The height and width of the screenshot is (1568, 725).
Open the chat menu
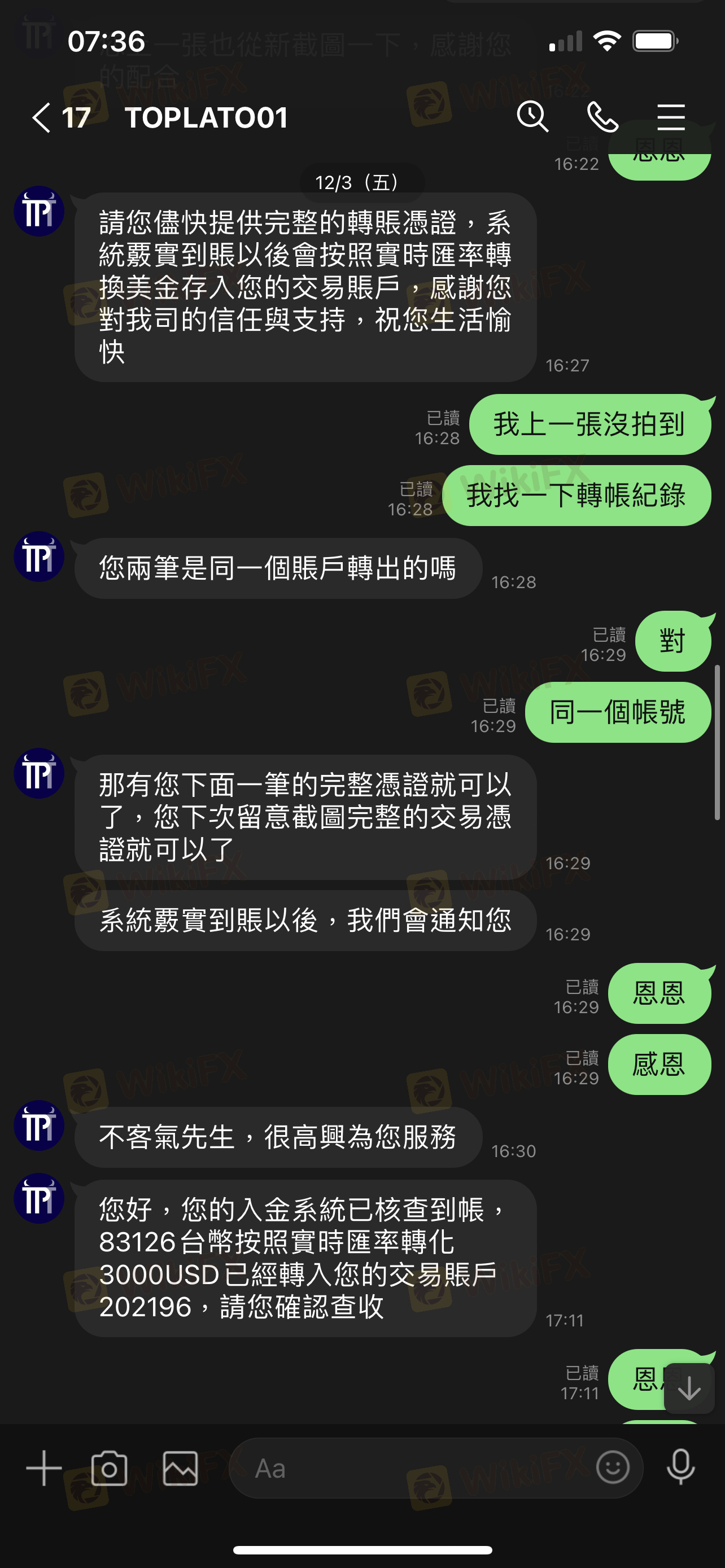point(671,117)
